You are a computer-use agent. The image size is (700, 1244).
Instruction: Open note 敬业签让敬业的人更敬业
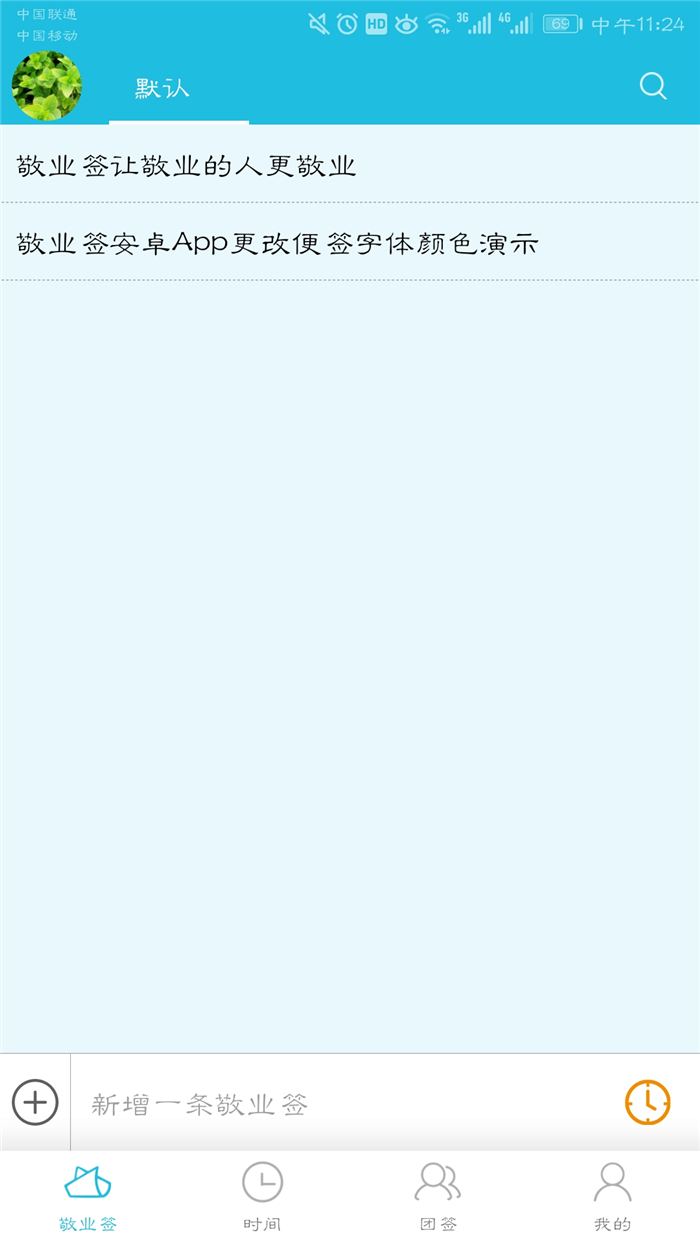point(187,166)
